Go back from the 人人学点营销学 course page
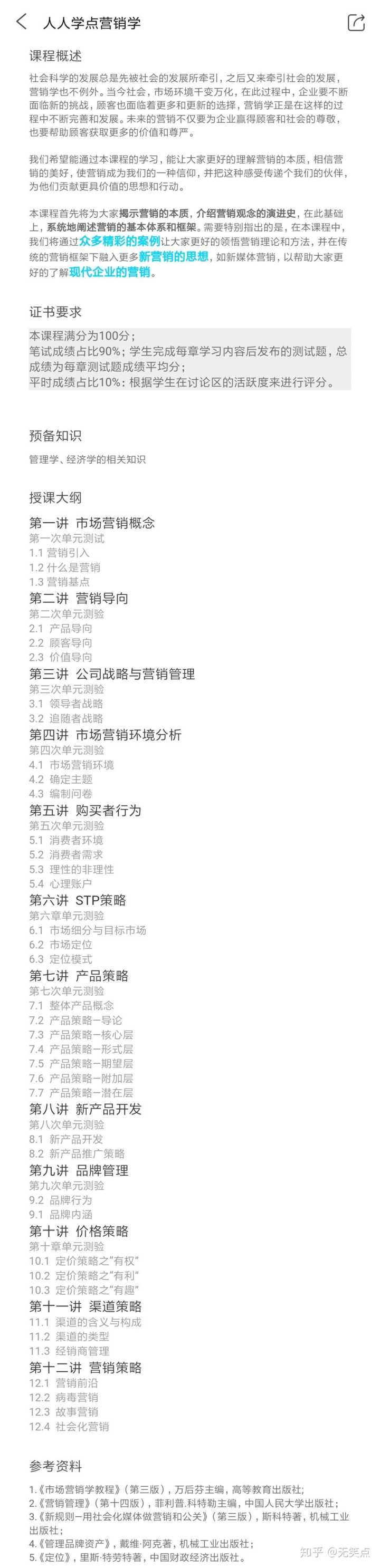 click(x=21, y=22)
